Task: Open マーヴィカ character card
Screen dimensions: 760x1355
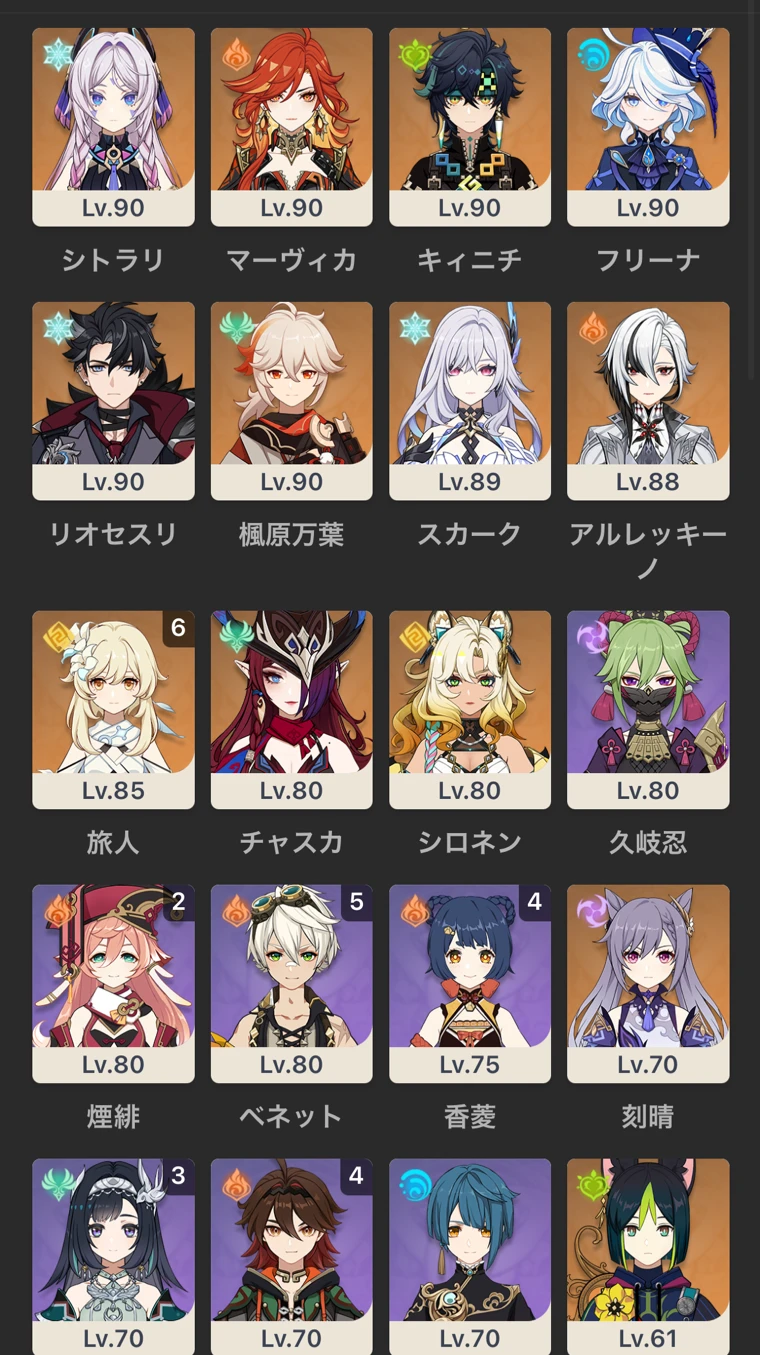Action: [291, 126]
